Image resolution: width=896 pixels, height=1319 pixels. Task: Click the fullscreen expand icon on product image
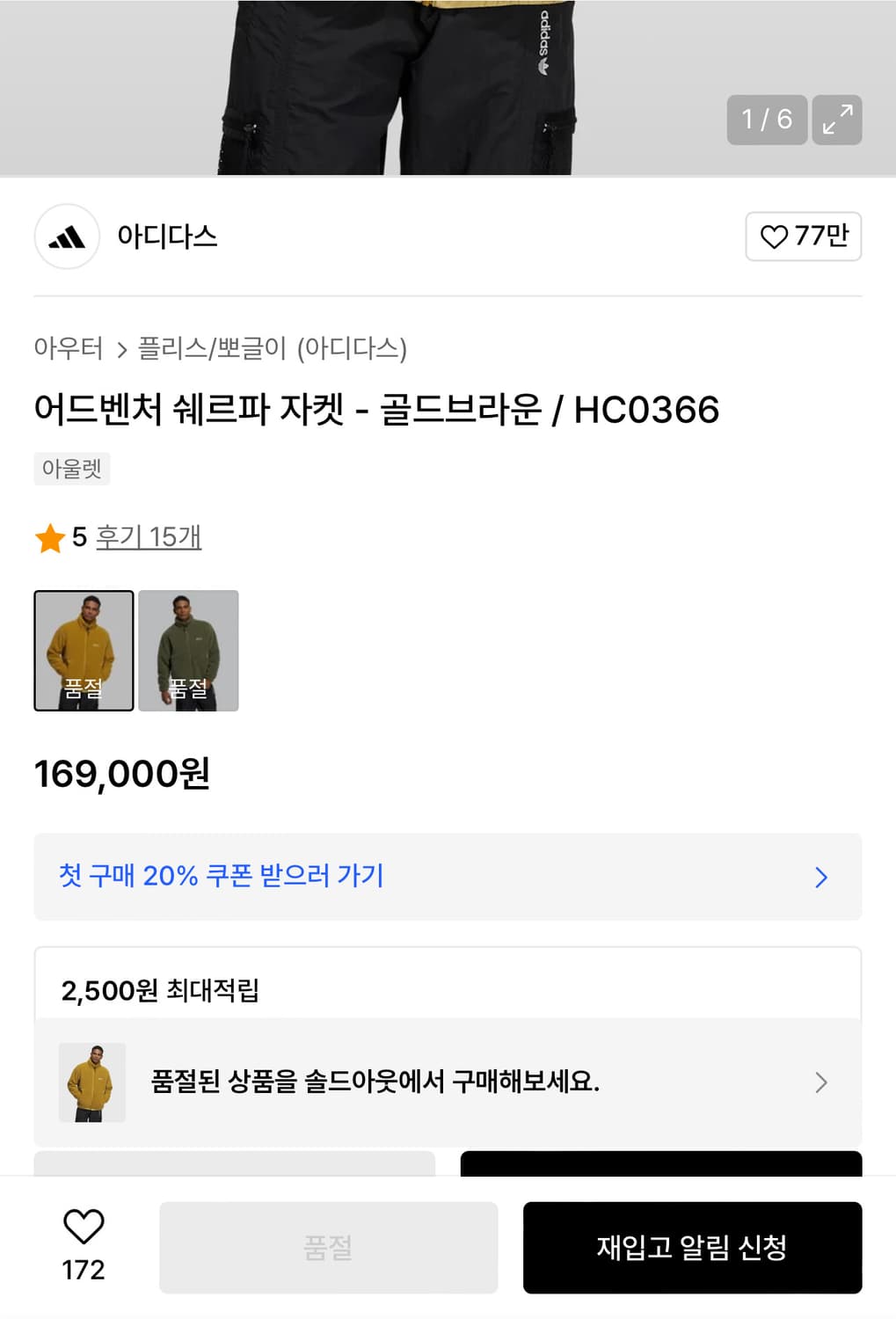pos(836,120)
